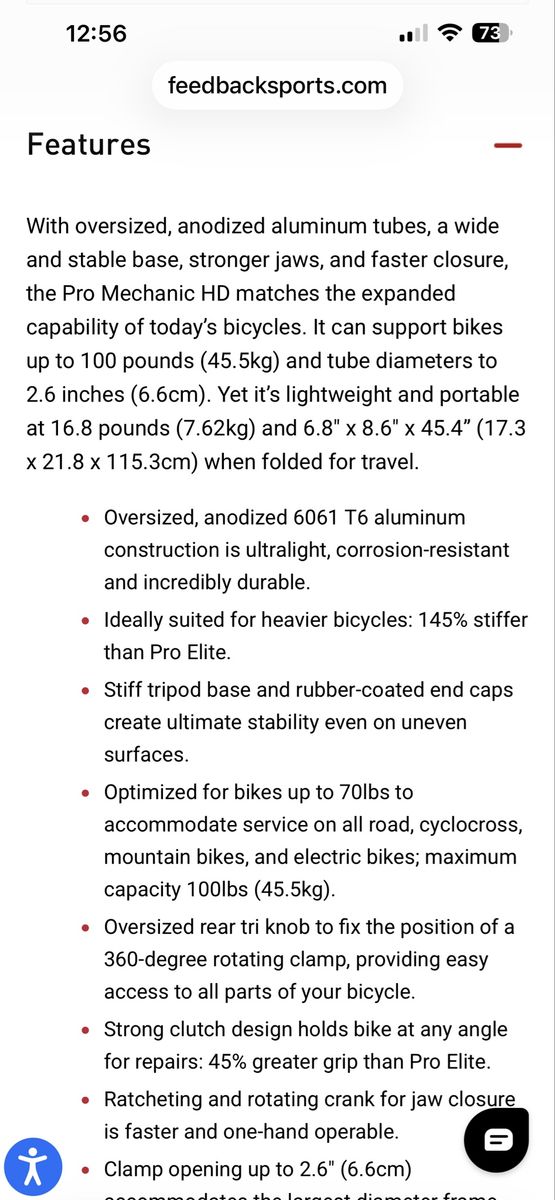Image resolution: width=555 pixels, height=1200 pixels.
Task: Collapse the Features section
Action: click(508, 145)
